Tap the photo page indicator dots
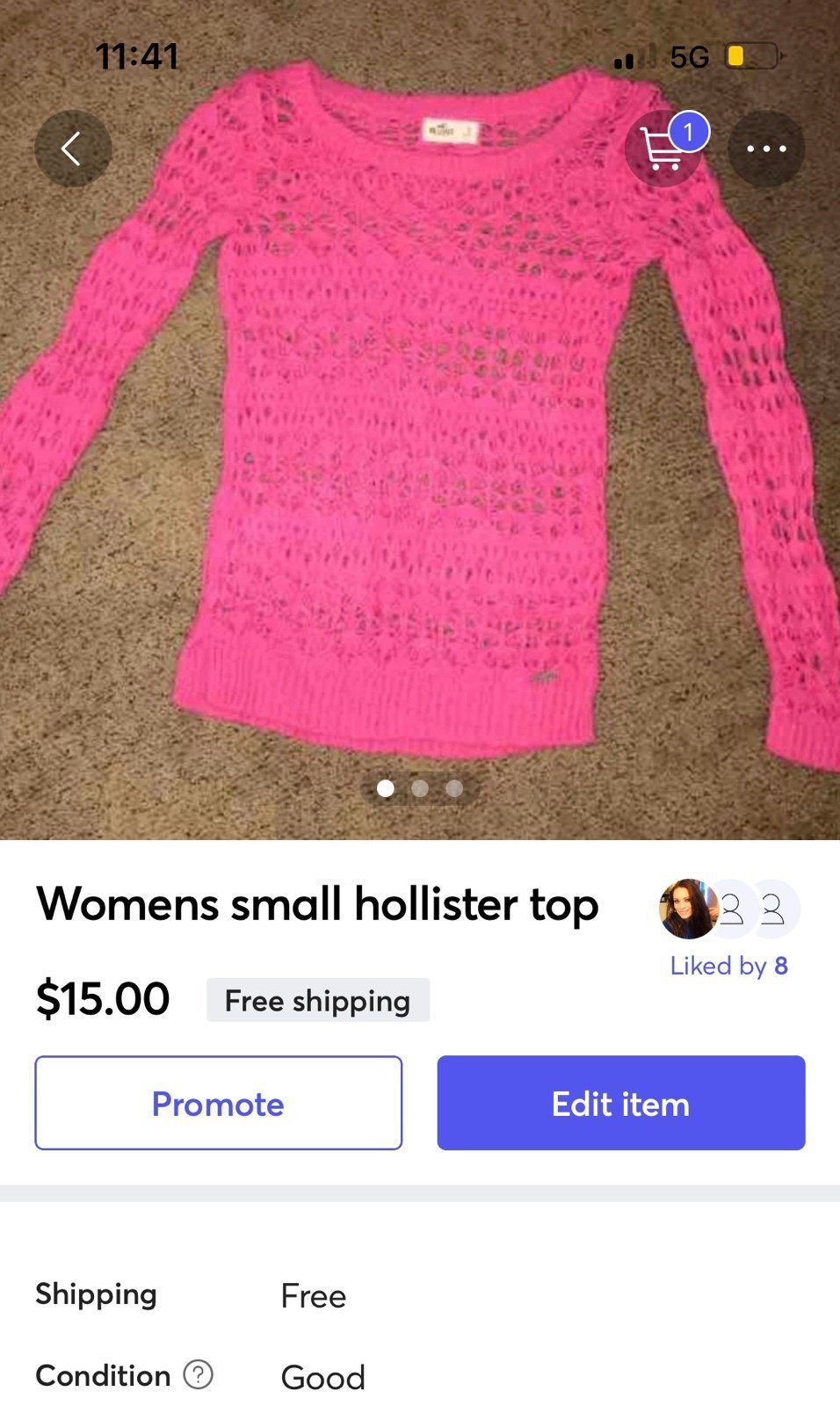The width and height of the screenshot is (840, 1406). (420, 788)
